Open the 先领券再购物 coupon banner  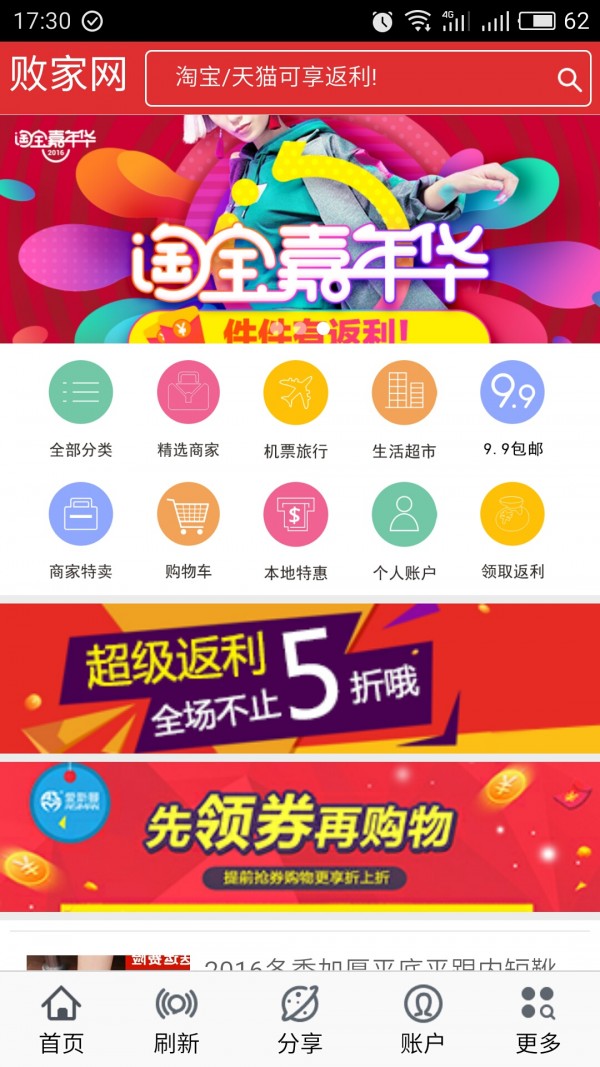pos(300,837)
